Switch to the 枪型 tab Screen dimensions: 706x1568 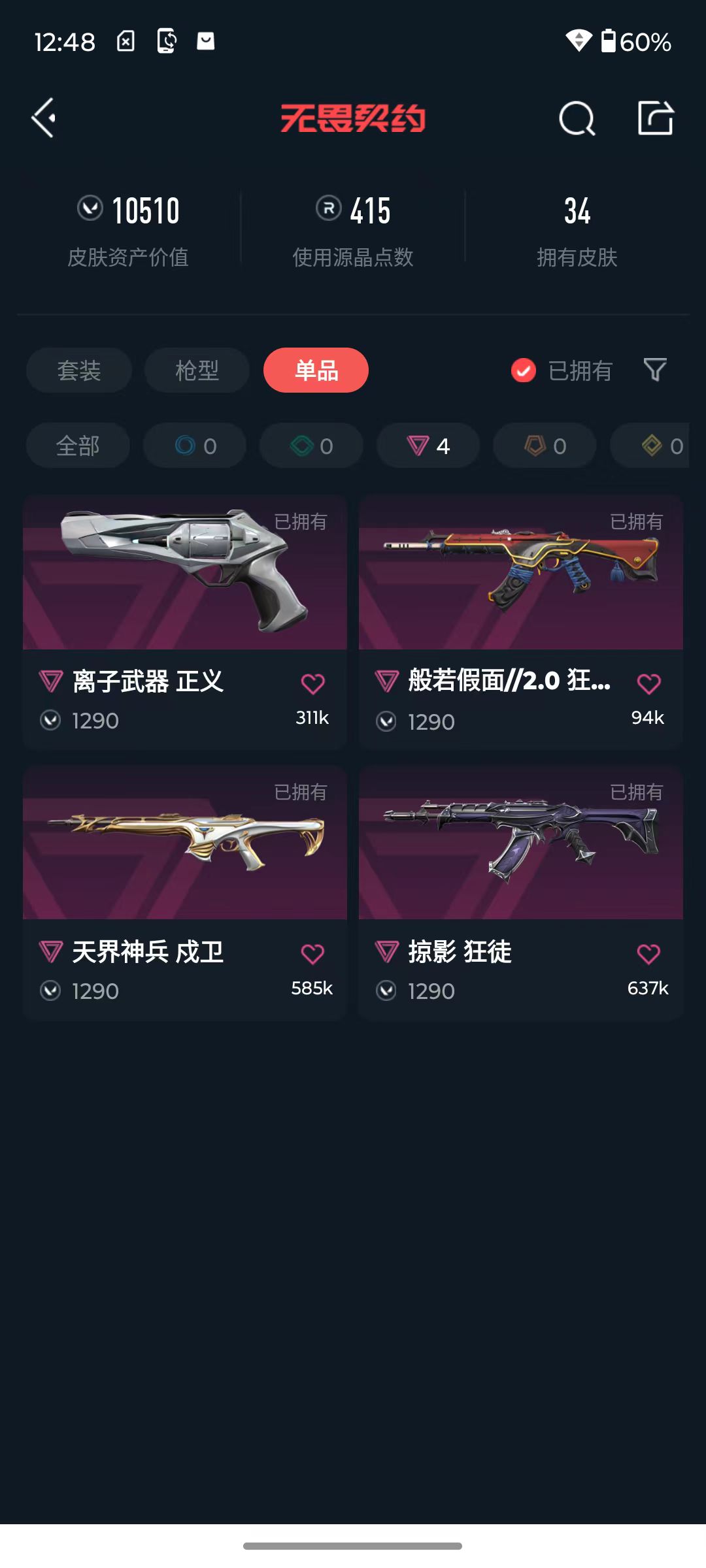tap(197, 370)
